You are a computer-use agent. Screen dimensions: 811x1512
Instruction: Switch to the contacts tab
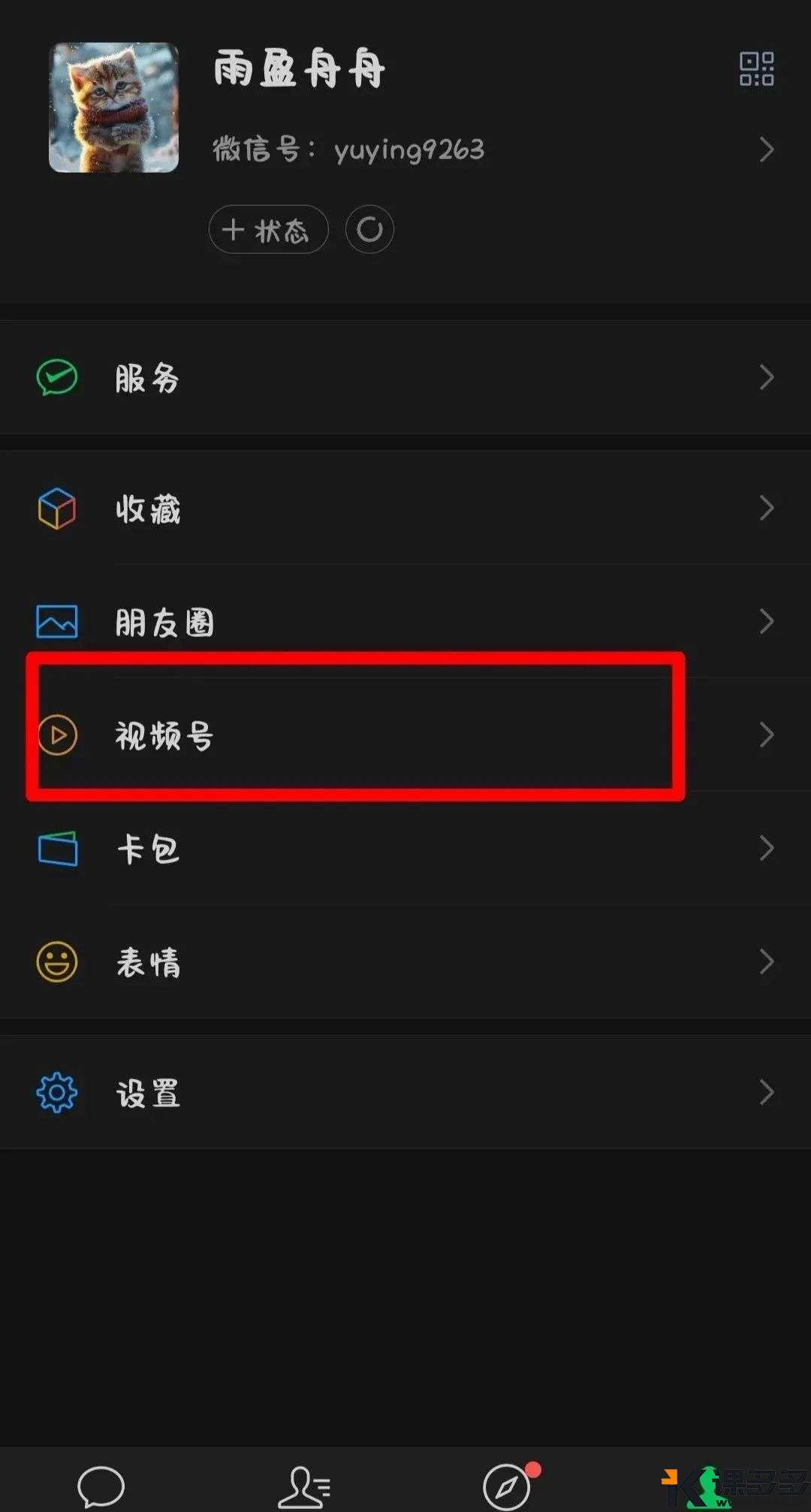pyautogui.click(x=304, y=1485)
